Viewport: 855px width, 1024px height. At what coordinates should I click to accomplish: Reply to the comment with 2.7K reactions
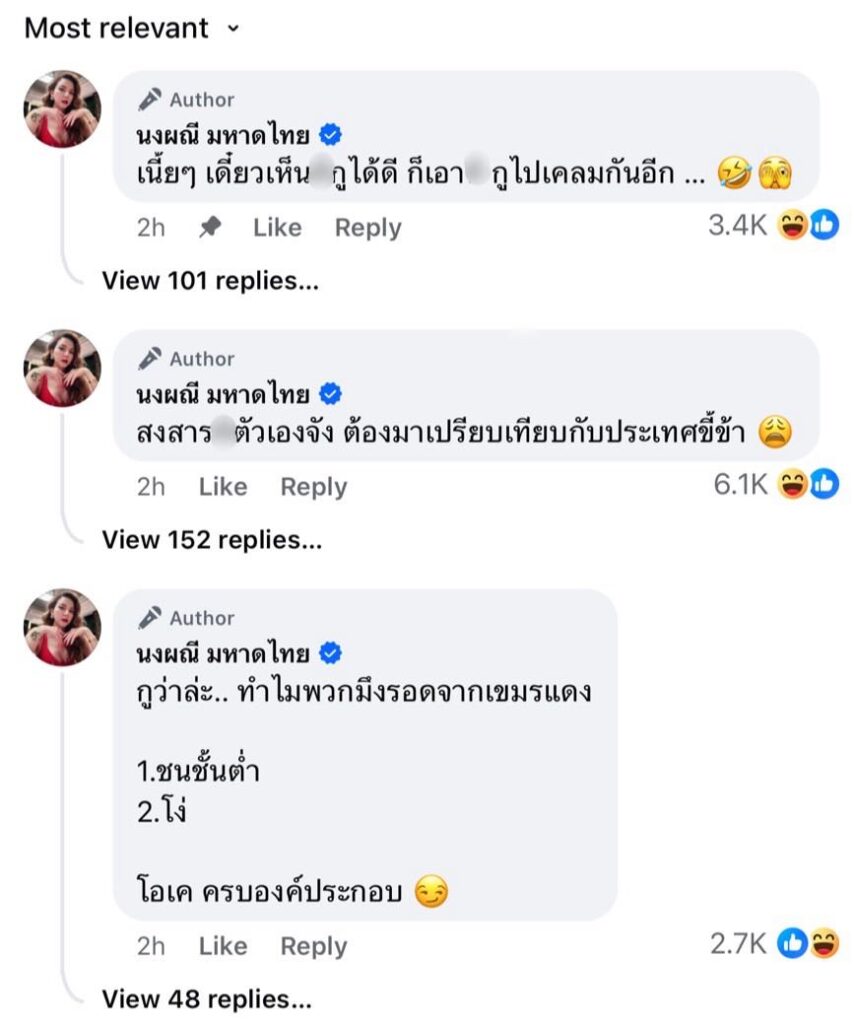[x=313, y=946]
